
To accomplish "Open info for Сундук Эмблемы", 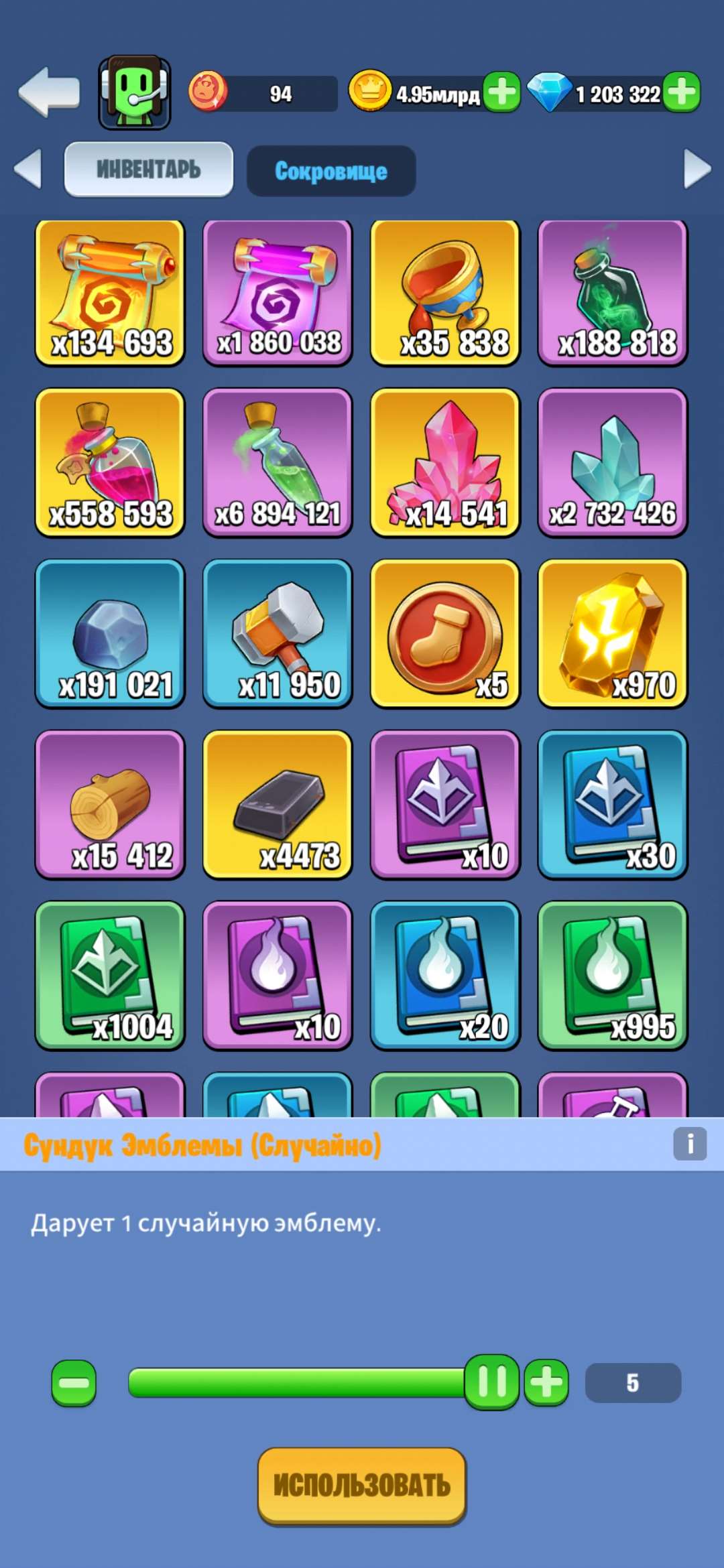I will click(690, 1144).
